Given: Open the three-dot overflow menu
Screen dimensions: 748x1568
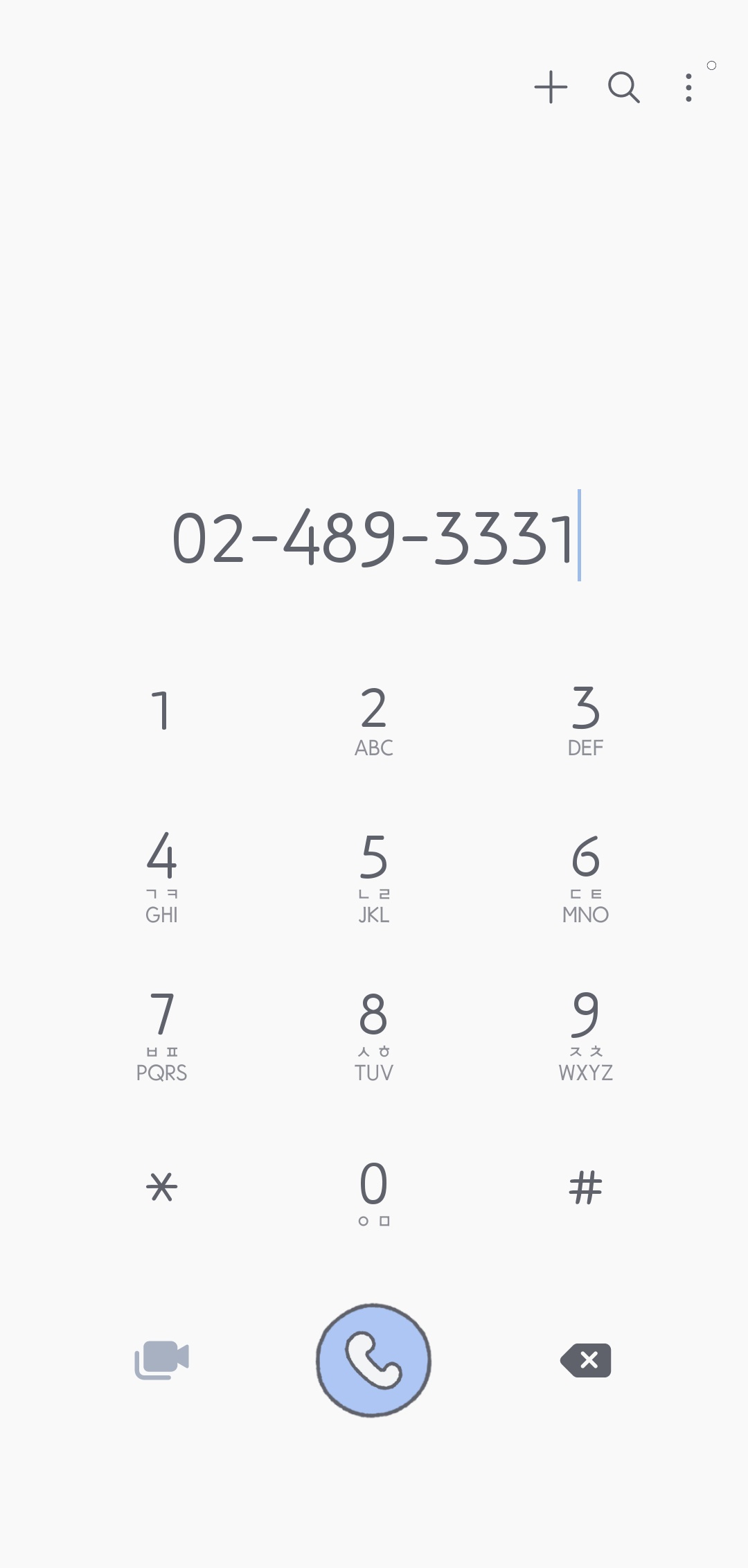Looking at the screenshot, I should (688, 88).
